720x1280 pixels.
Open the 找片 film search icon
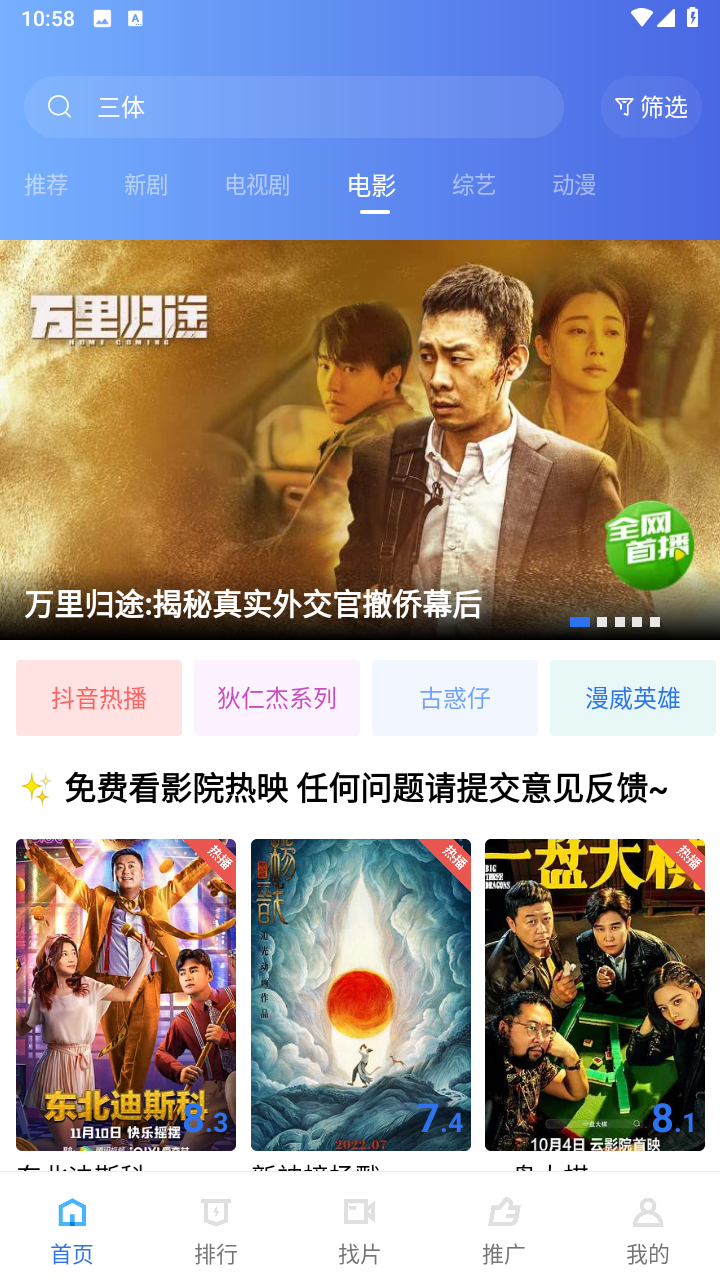[360, 1211]
